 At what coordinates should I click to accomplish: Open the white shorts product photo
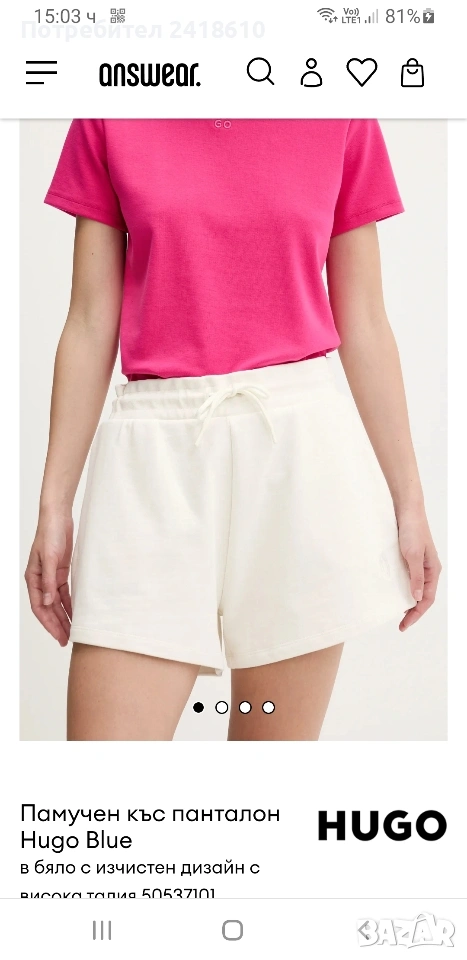233,430
